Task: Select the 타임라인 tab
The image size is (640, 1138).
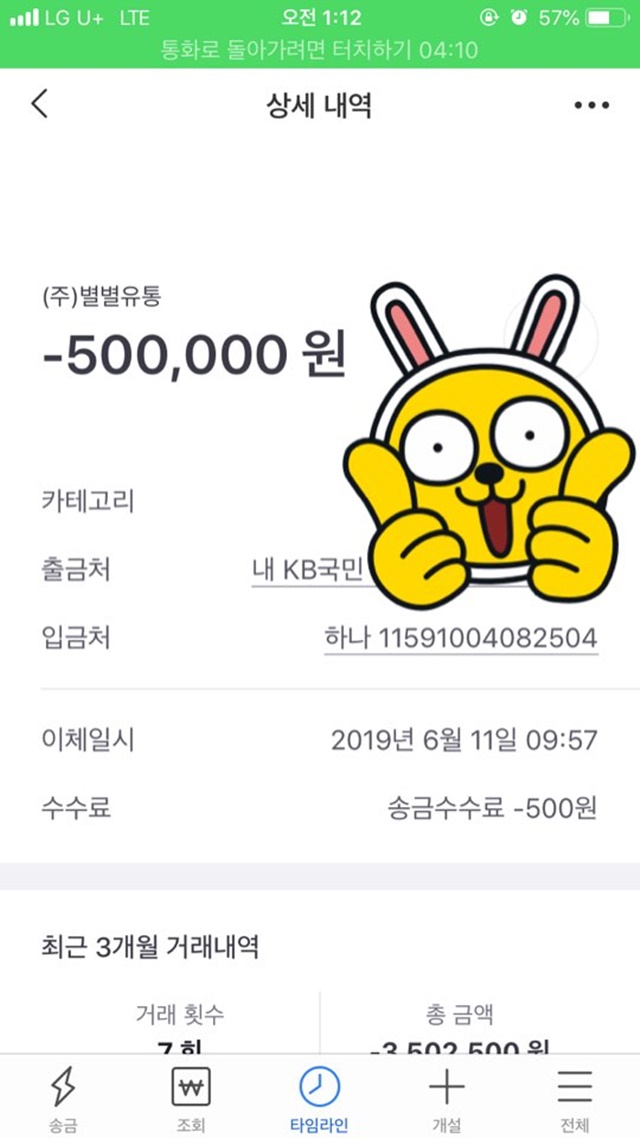Action: [x=319, y=1098]
